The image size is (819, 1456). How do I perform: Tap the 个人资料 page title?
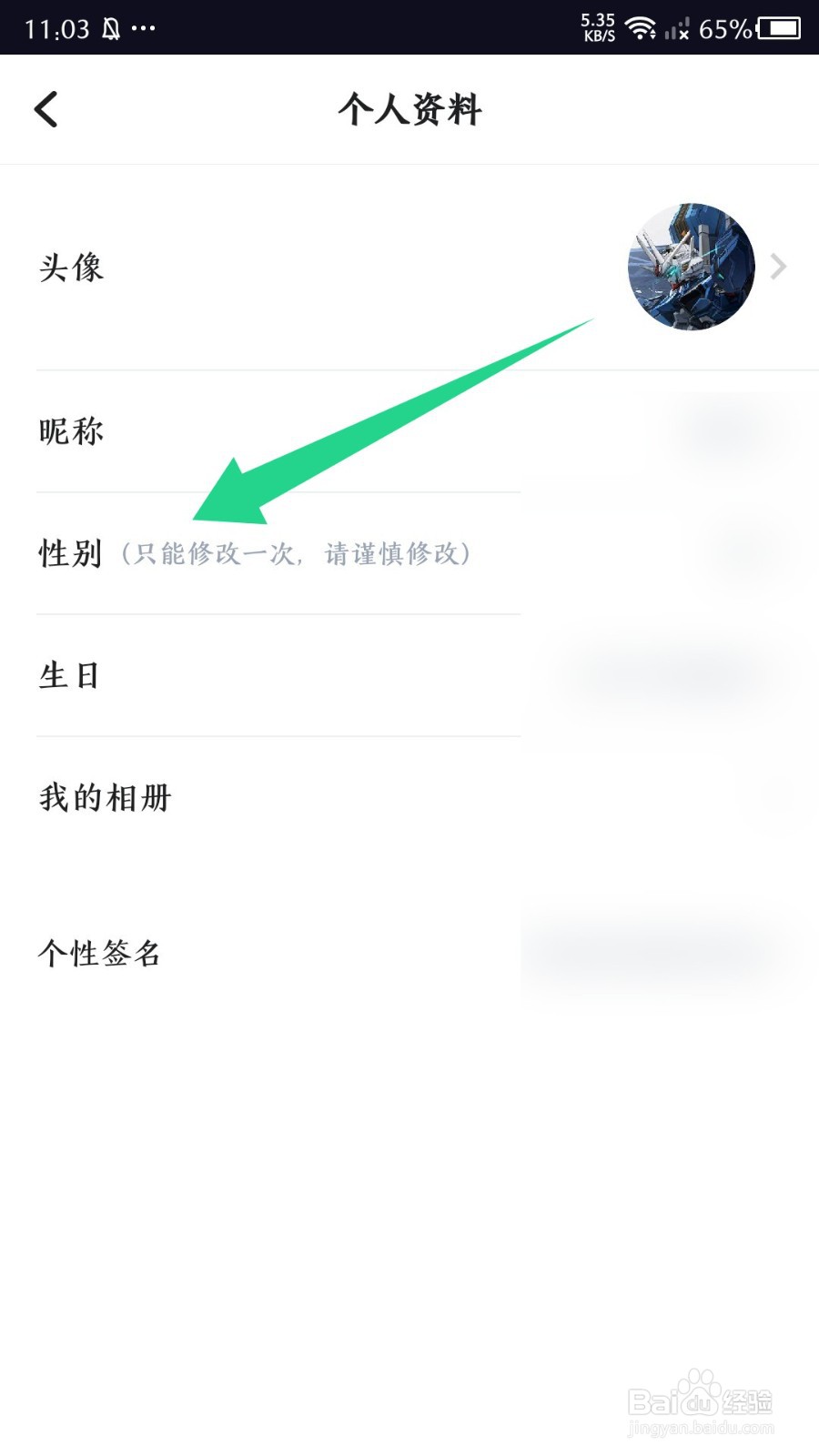[409, 109]
